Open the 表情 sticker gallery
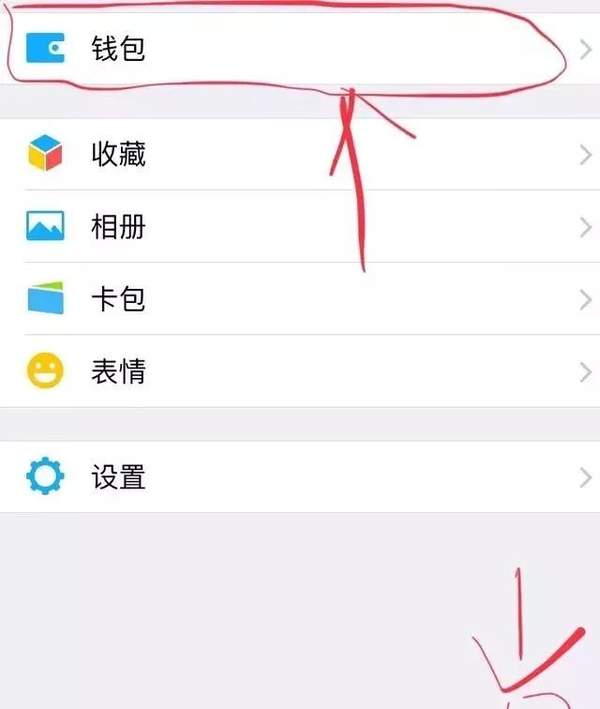 pyautogui.click(x=300, y=371)
